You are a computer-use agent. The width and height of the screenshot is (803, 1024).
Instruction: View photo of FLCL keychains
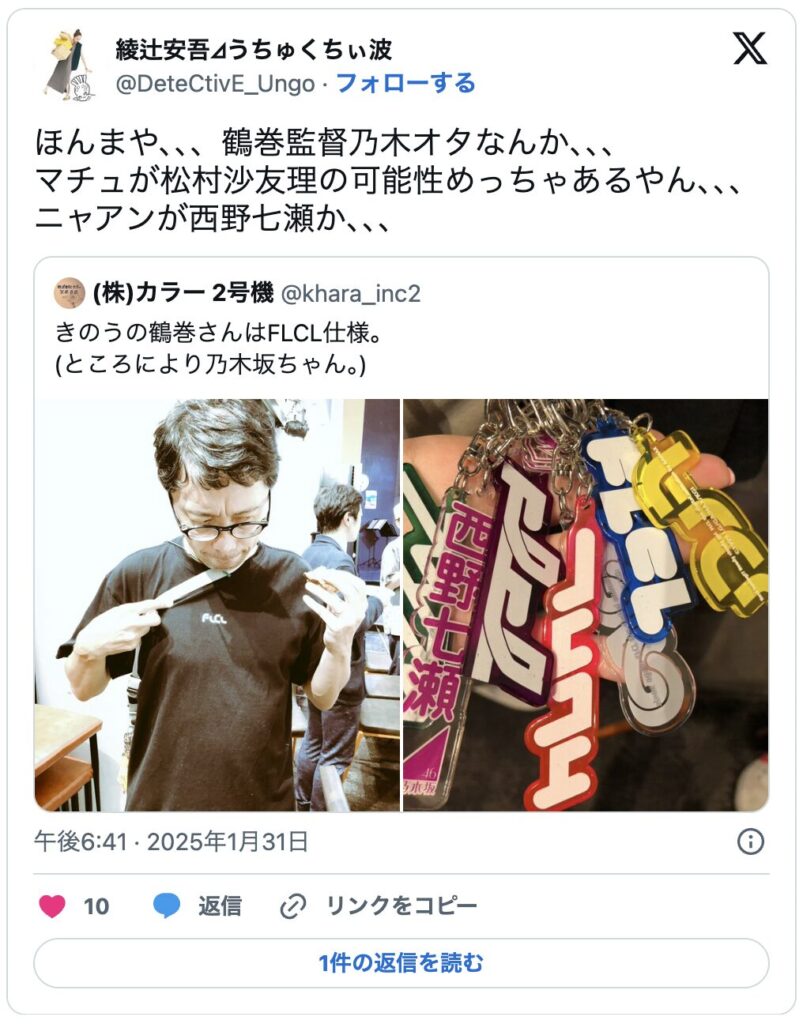click(585, 604)
